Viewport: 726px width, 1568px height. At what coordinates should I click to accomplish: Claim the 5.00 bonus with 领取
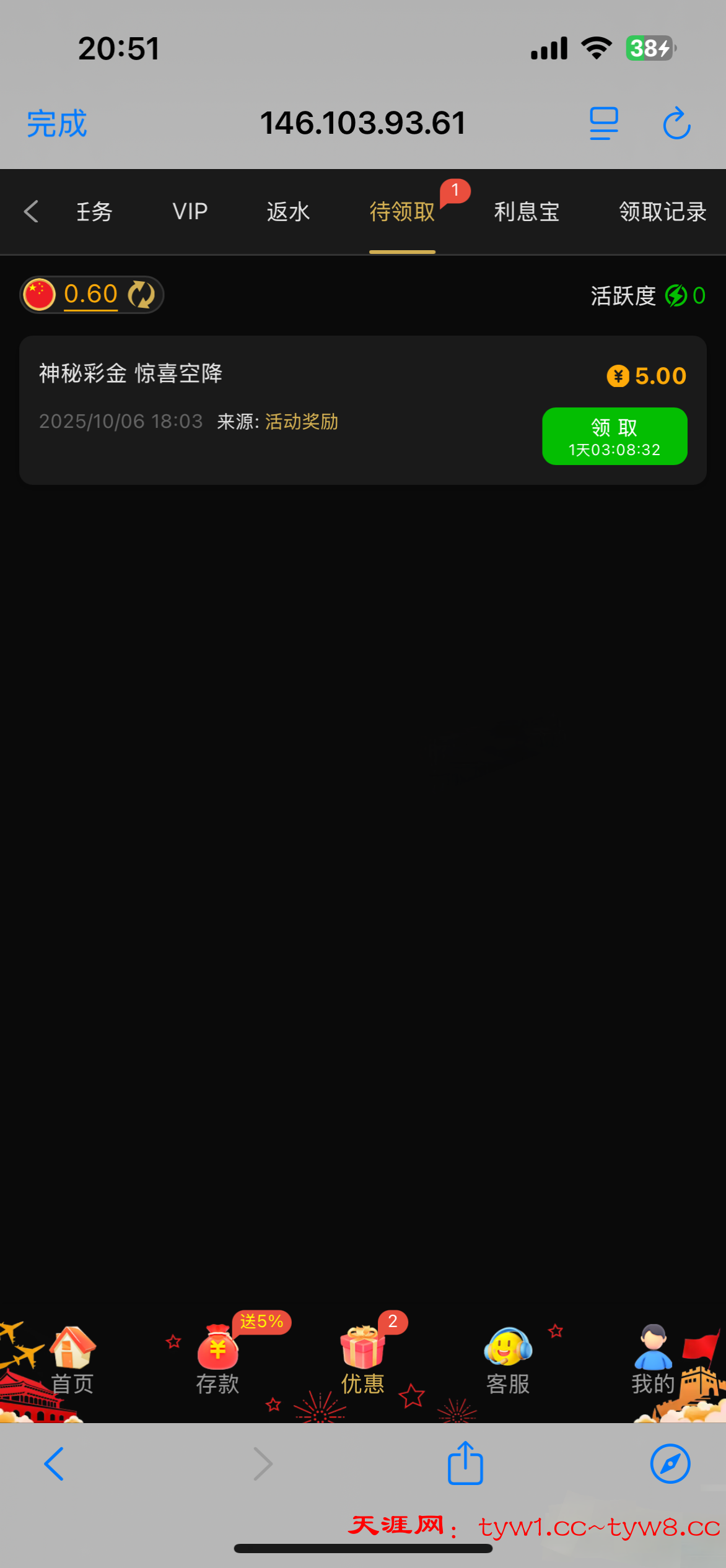(614, 436)
